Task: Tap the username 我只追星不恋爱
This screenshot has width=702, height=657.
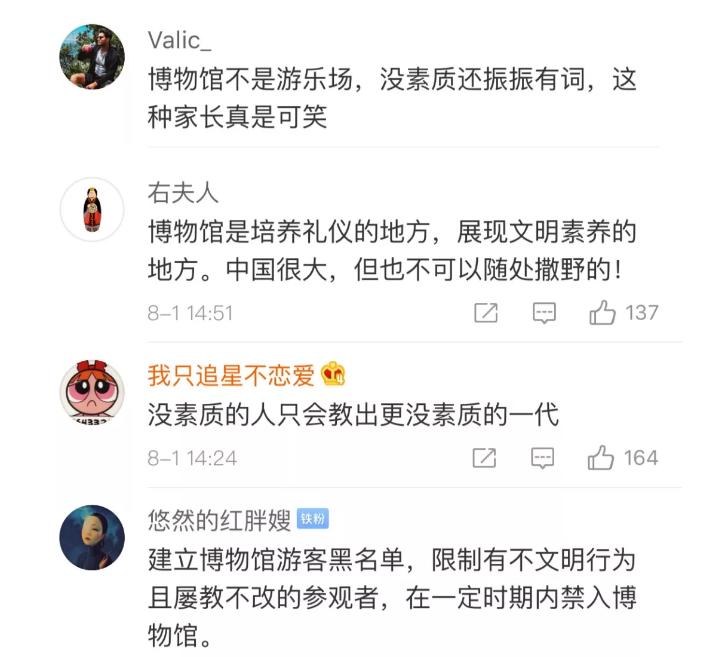Action: point(231,375)
